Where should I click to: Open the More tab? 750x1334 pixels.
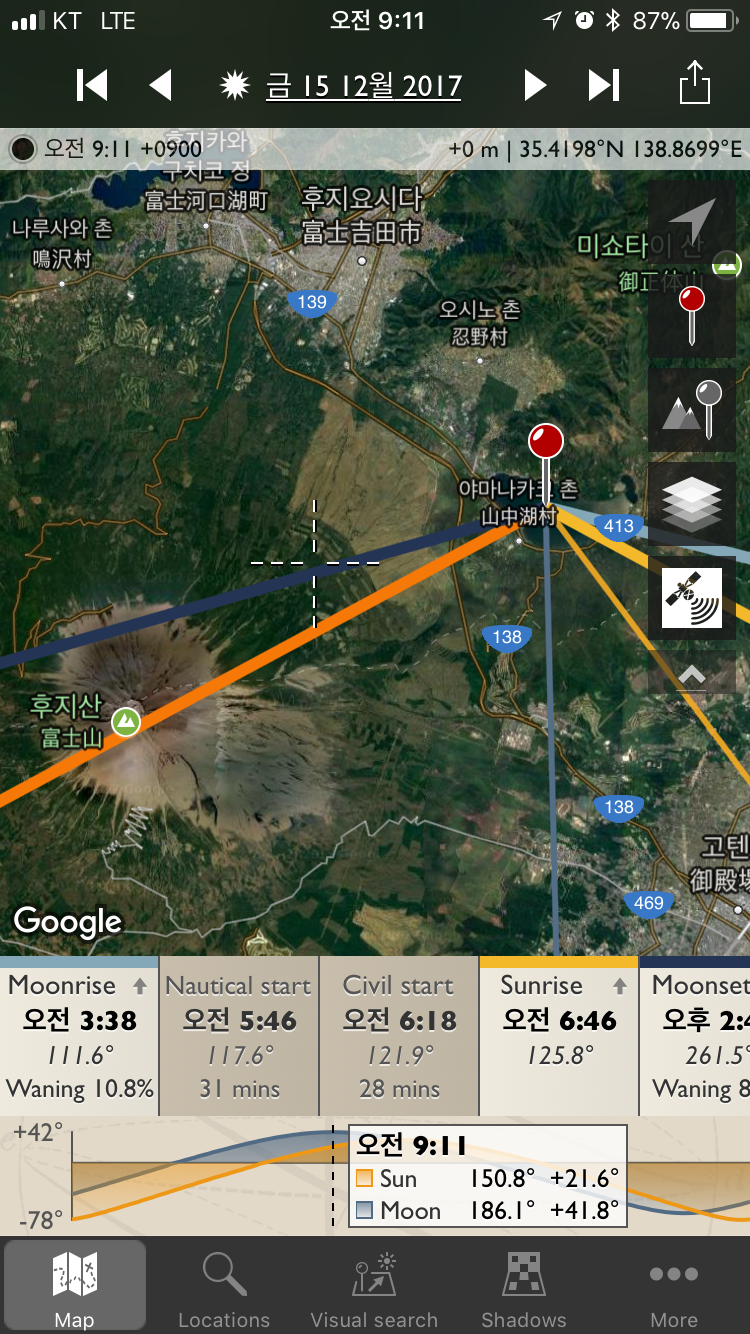pos(674,1288)
